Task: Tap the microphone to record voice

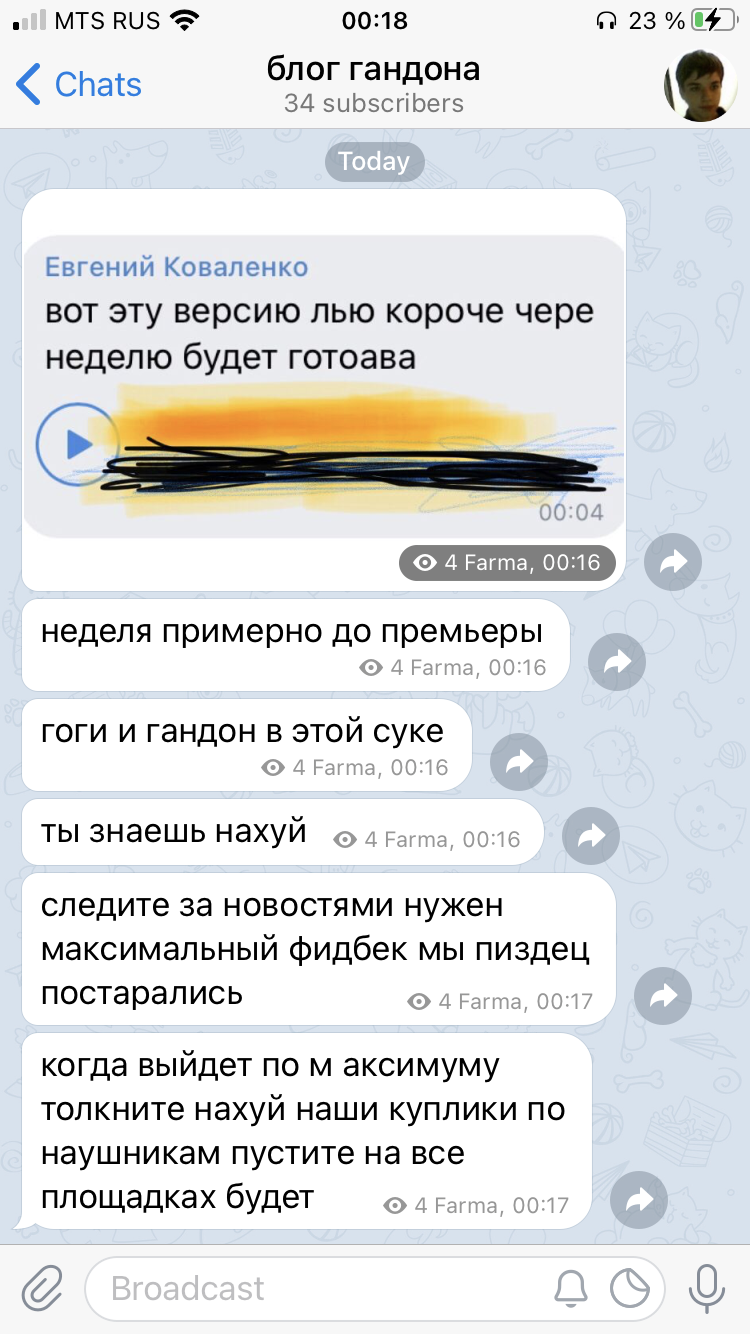Action: coord(707,1288)
